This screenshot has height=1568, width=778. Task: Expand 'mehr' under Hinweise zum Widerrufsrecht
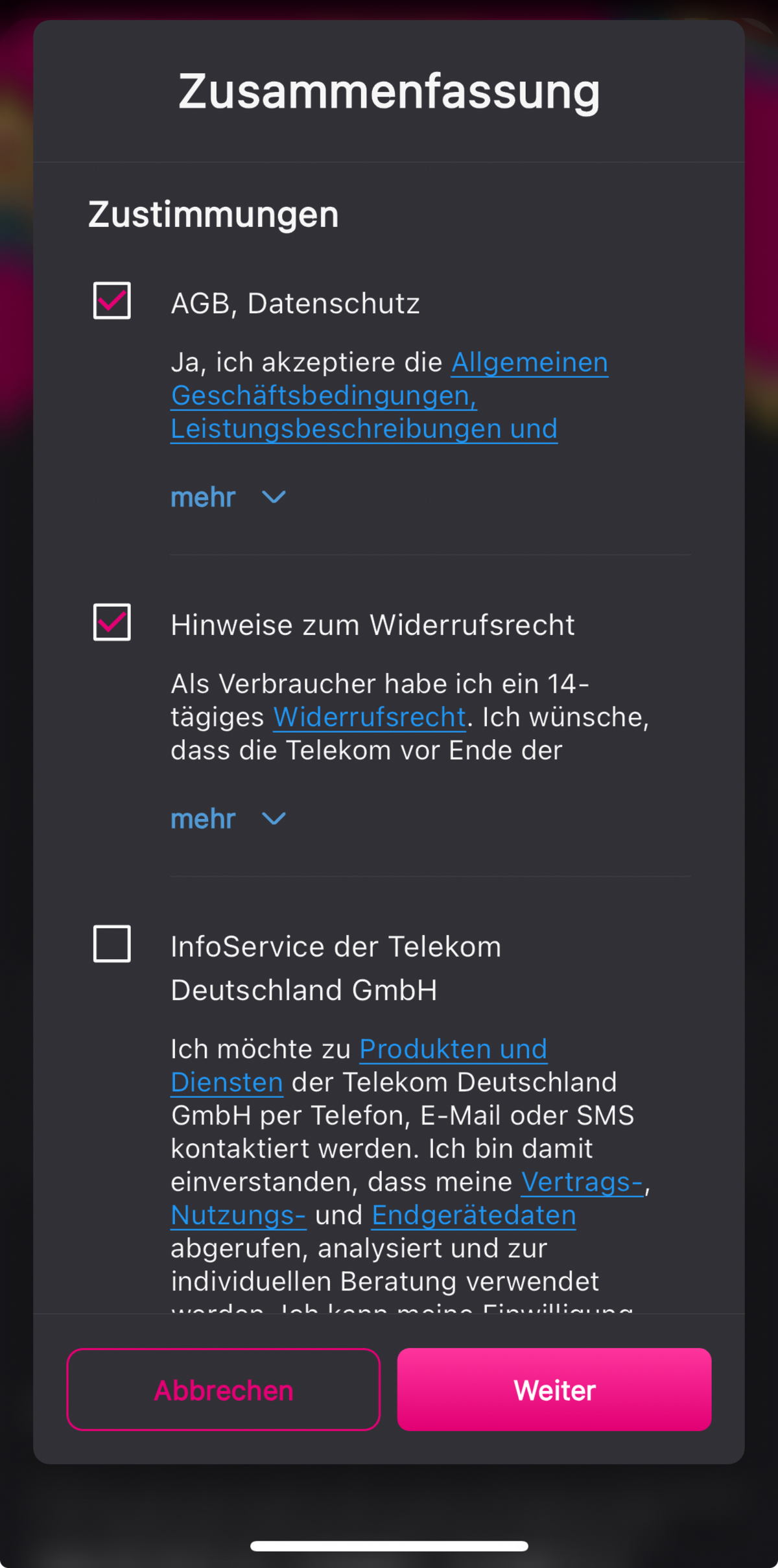(x=228, y=819)
